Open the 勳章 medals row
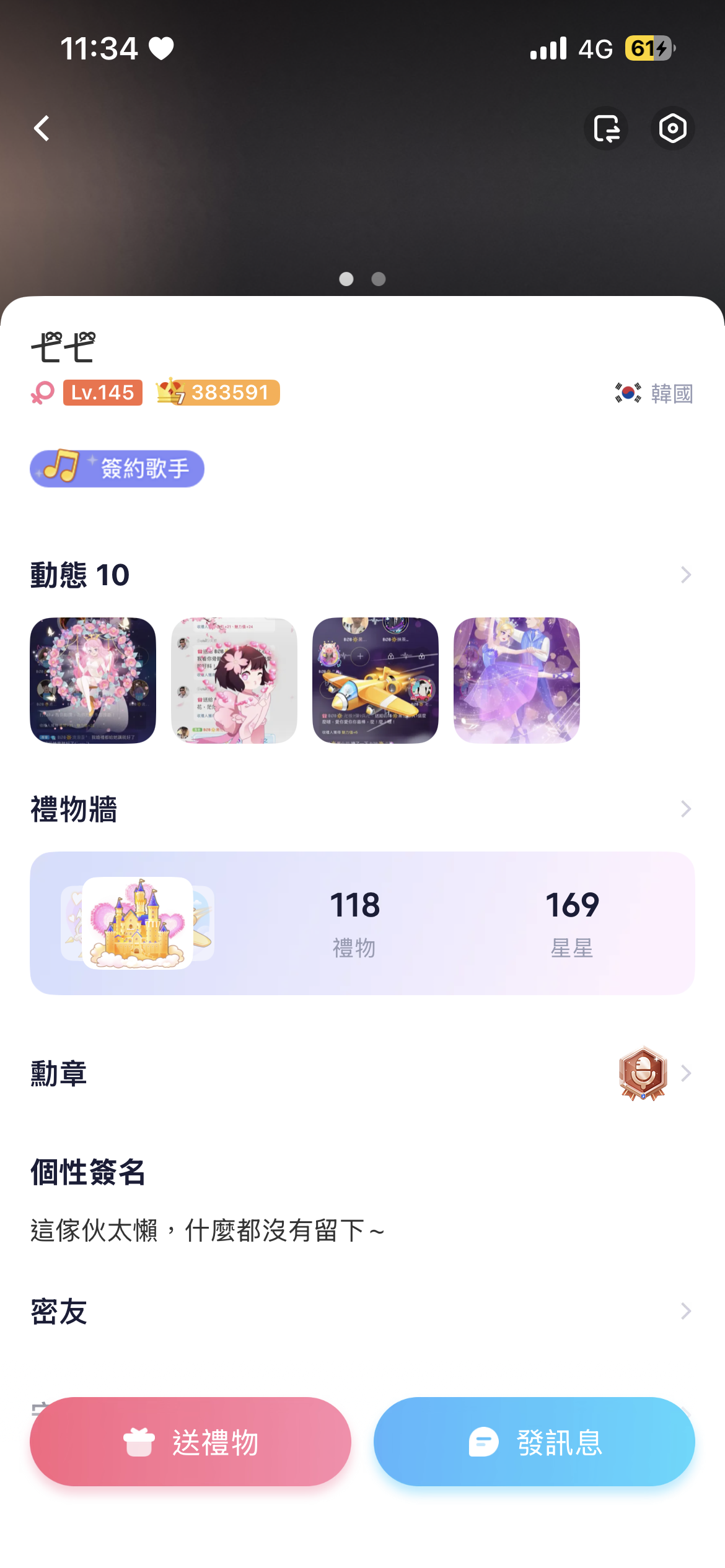The width and height of the screenshot is (725, 1568). pyautogui.click(x=685, y=1073)
